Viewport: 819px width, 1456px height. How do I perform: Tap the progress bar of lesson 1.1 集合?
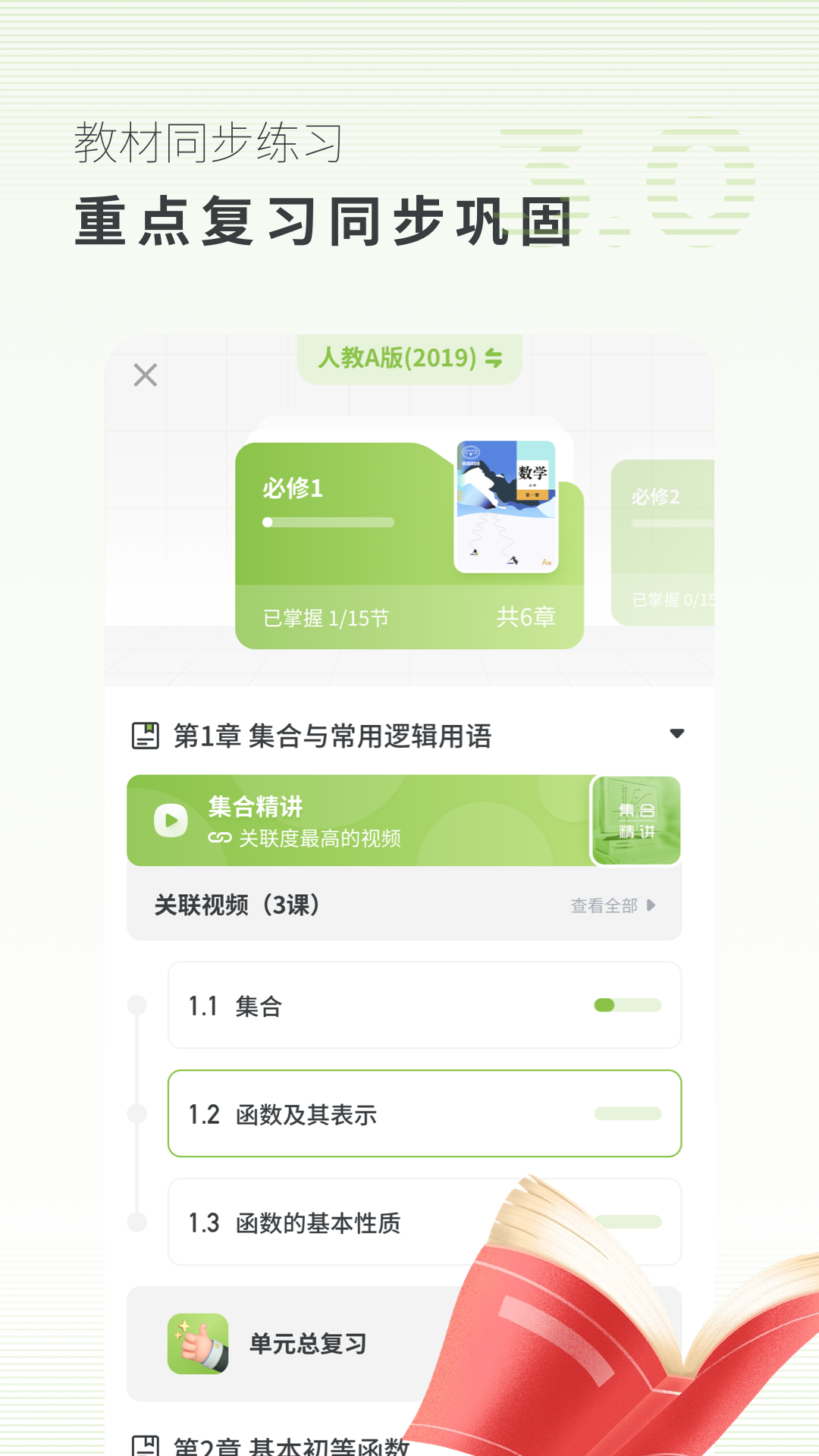626,1004
